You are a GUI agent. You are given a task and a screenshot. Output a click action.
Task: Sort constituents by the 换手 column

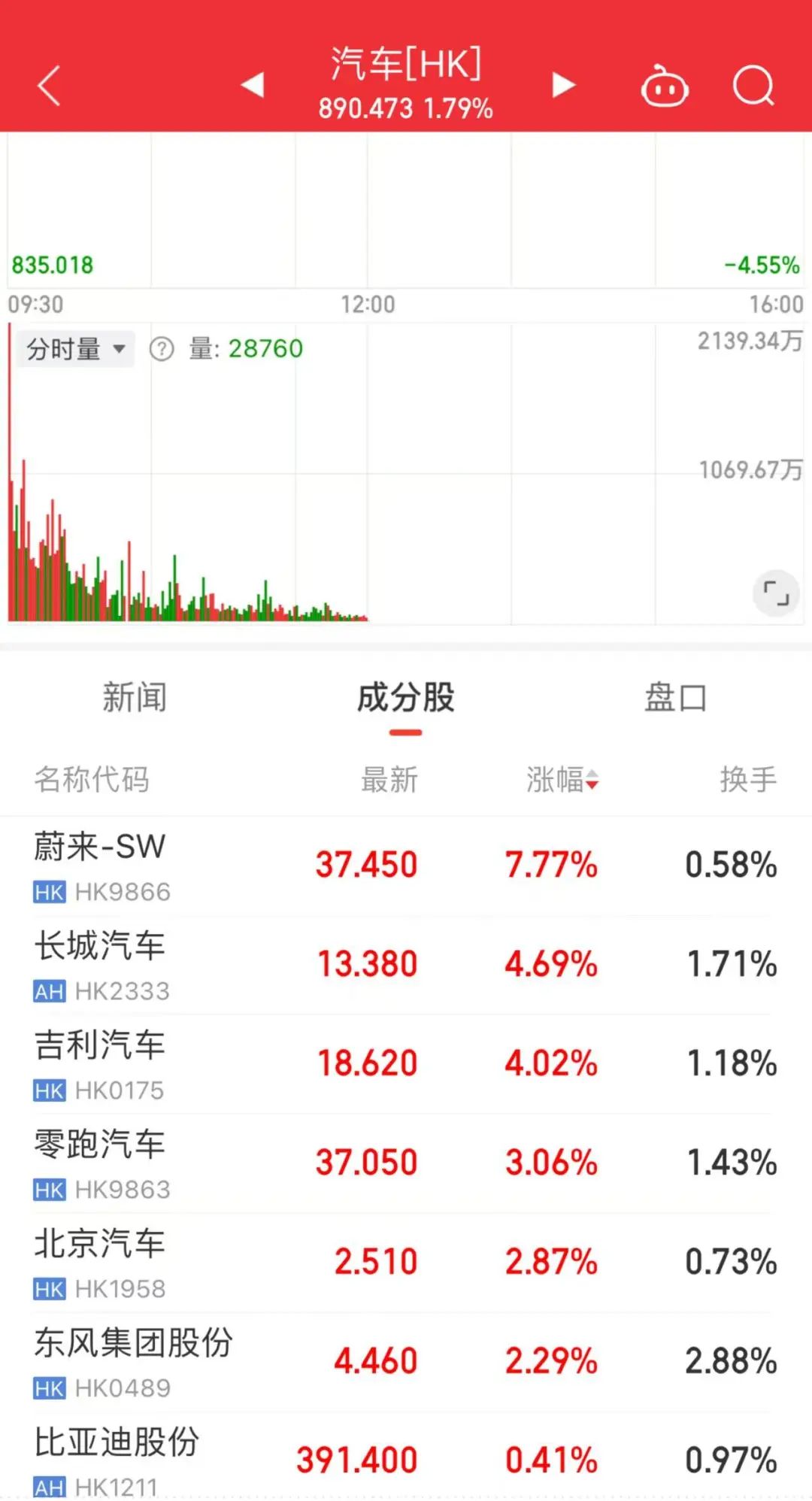(x=747, y=780)
